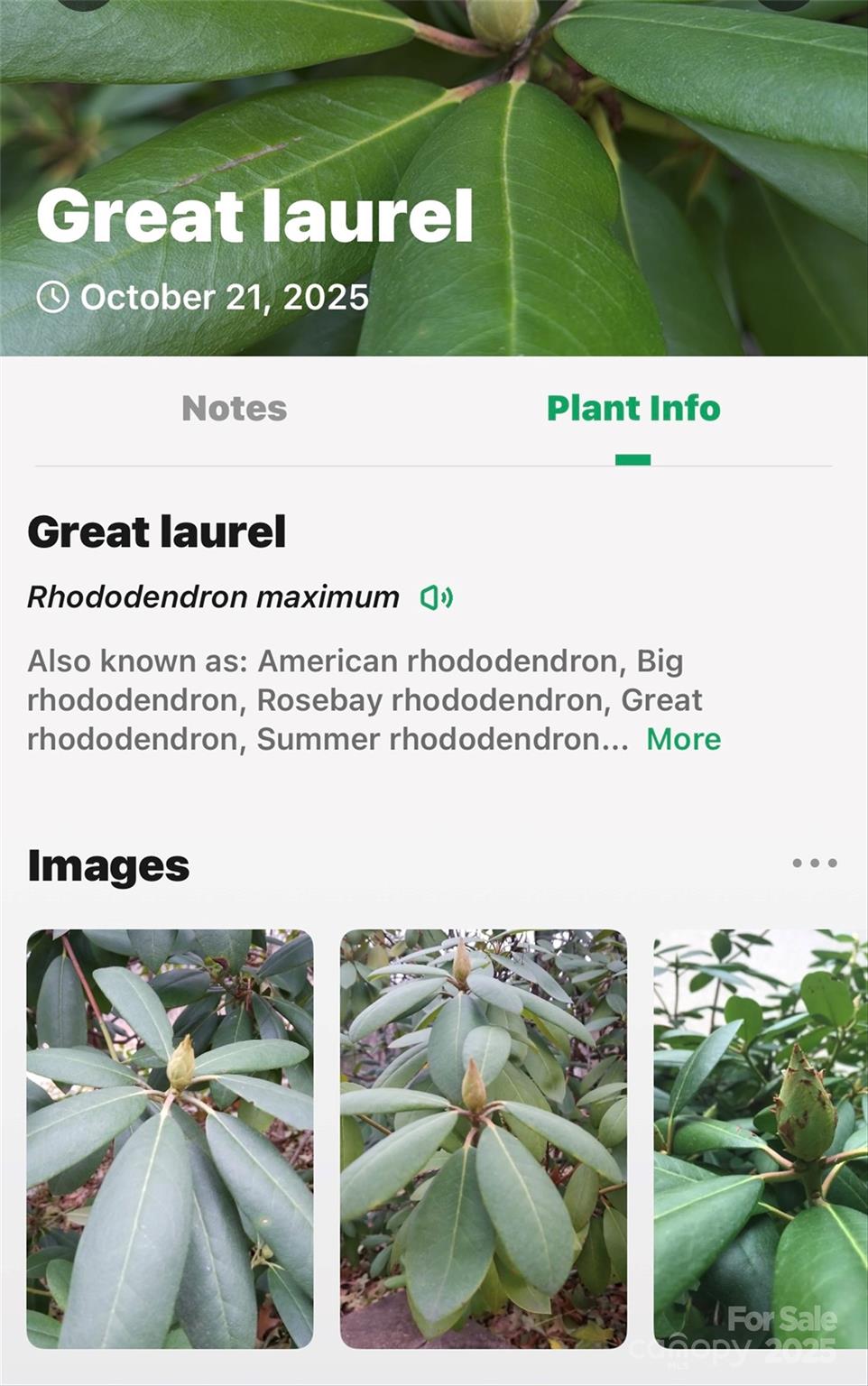
Task: Open the first Great laurel image
Action: (x=171, y=1139)
